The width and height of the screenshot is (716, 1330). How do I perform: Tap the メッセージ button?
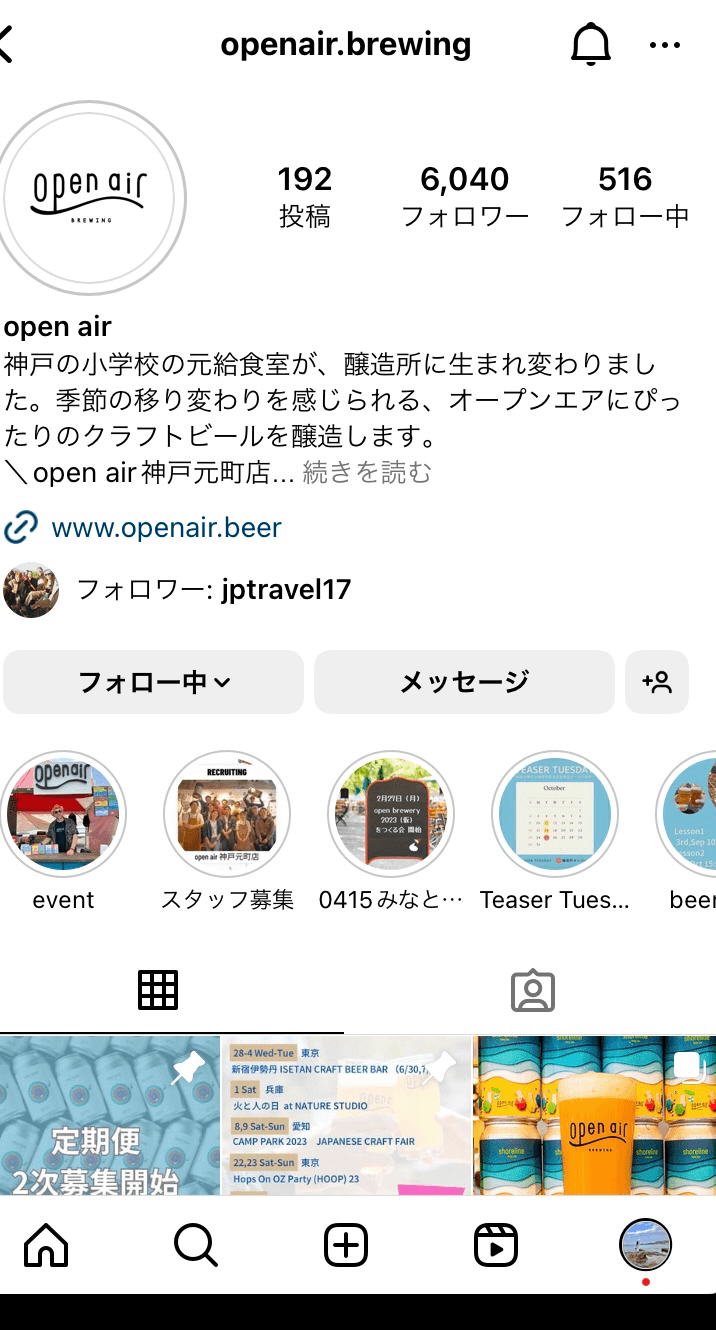(464, 682)
